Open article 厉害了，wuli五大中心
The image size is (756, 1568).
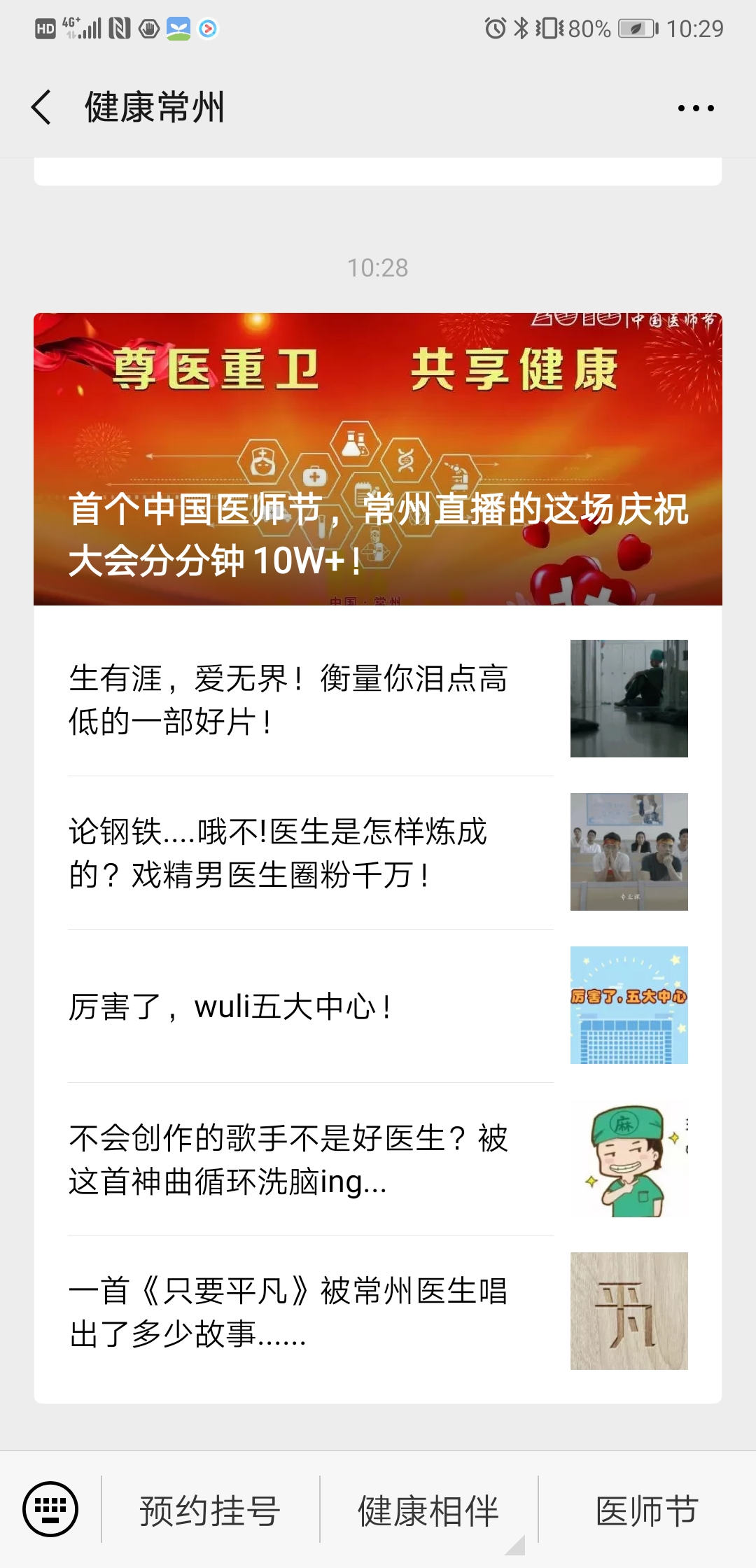pos(378,1006)
